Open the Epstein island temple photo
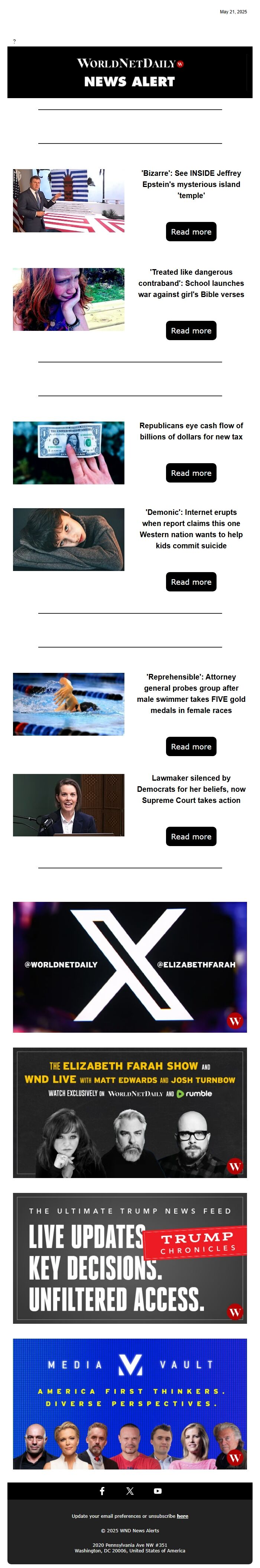Screen dimensions: 260x1568 (x=69, y=201)
